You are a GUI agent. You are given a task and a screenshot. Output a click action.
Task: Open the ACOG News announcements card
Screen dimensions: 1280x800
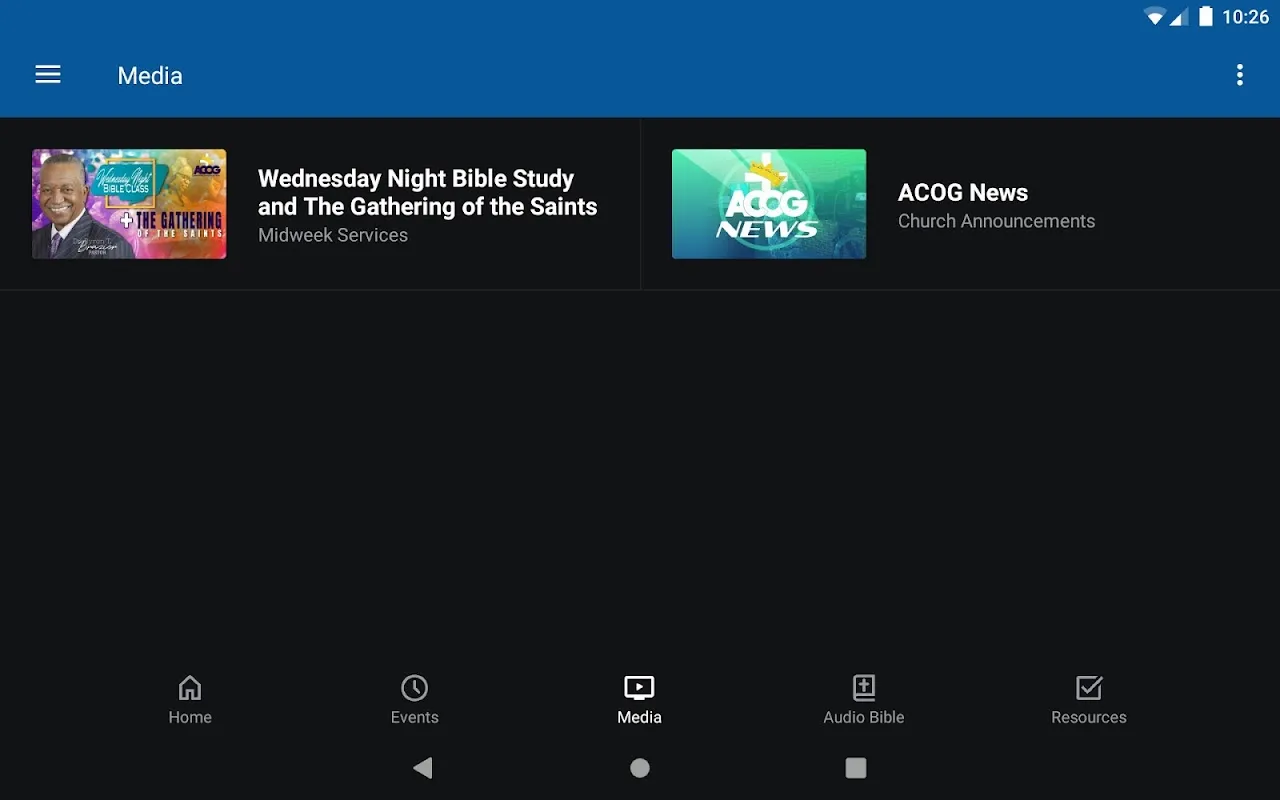[x=960, y=204]
